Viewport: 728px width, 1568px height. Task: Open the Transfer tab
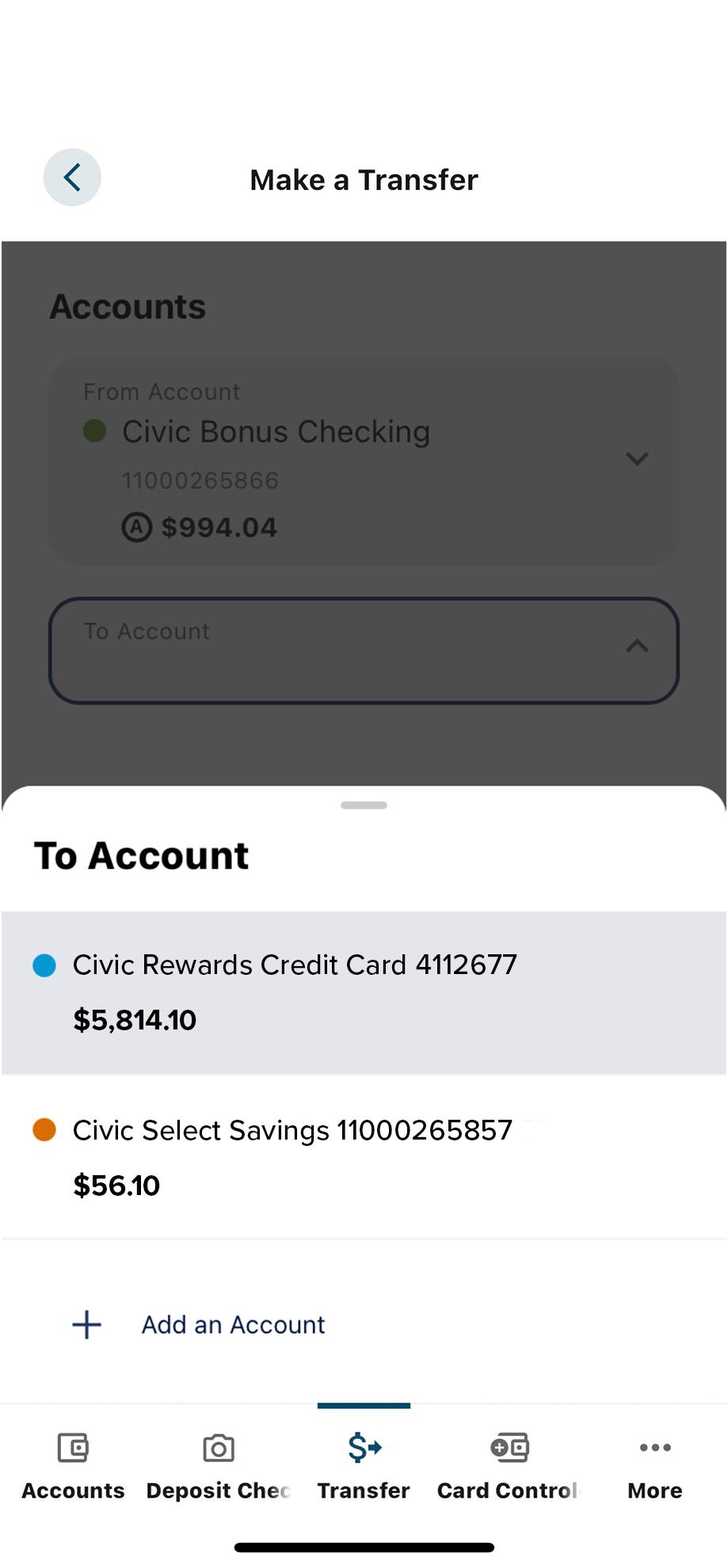coord(364,1465)
